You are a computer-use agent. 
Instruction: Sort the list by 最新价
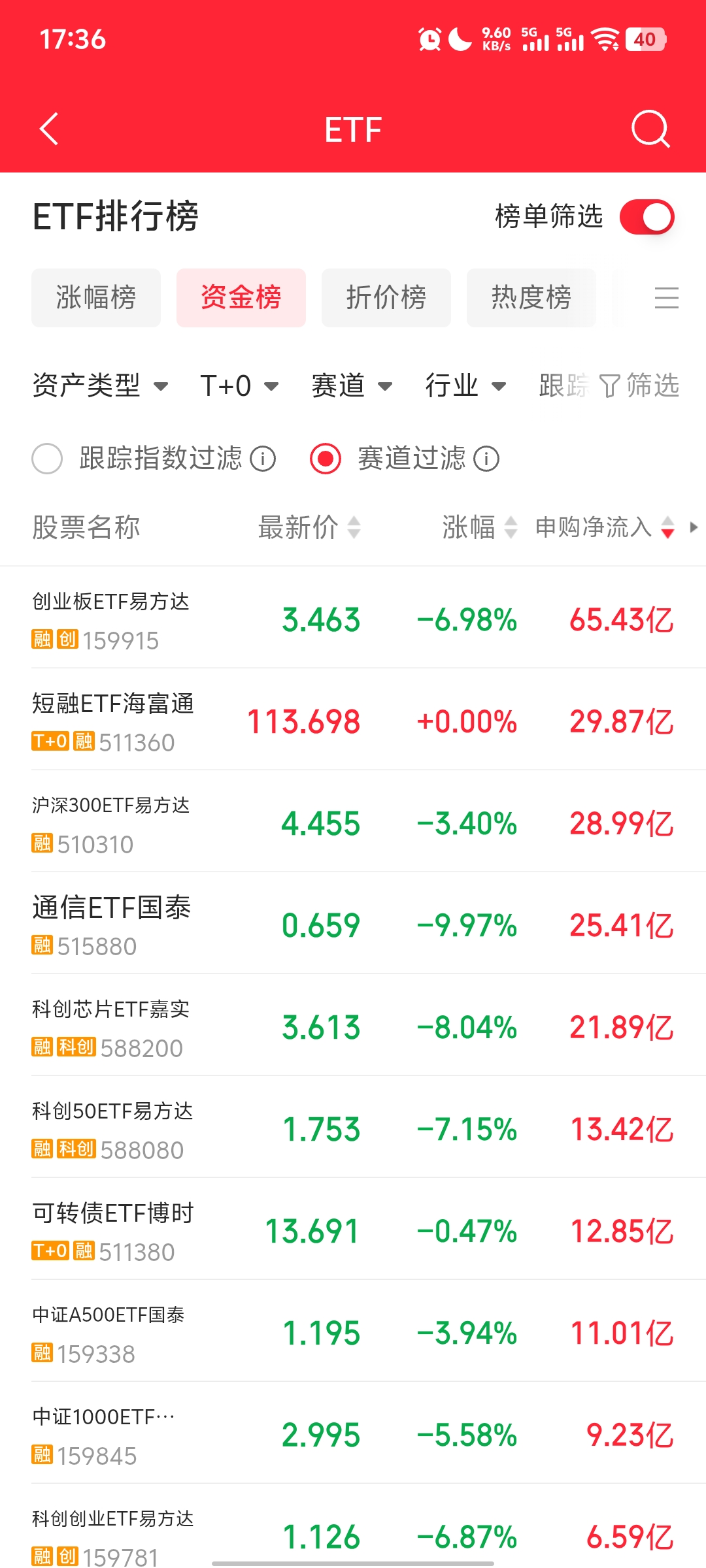click(309, 527)
